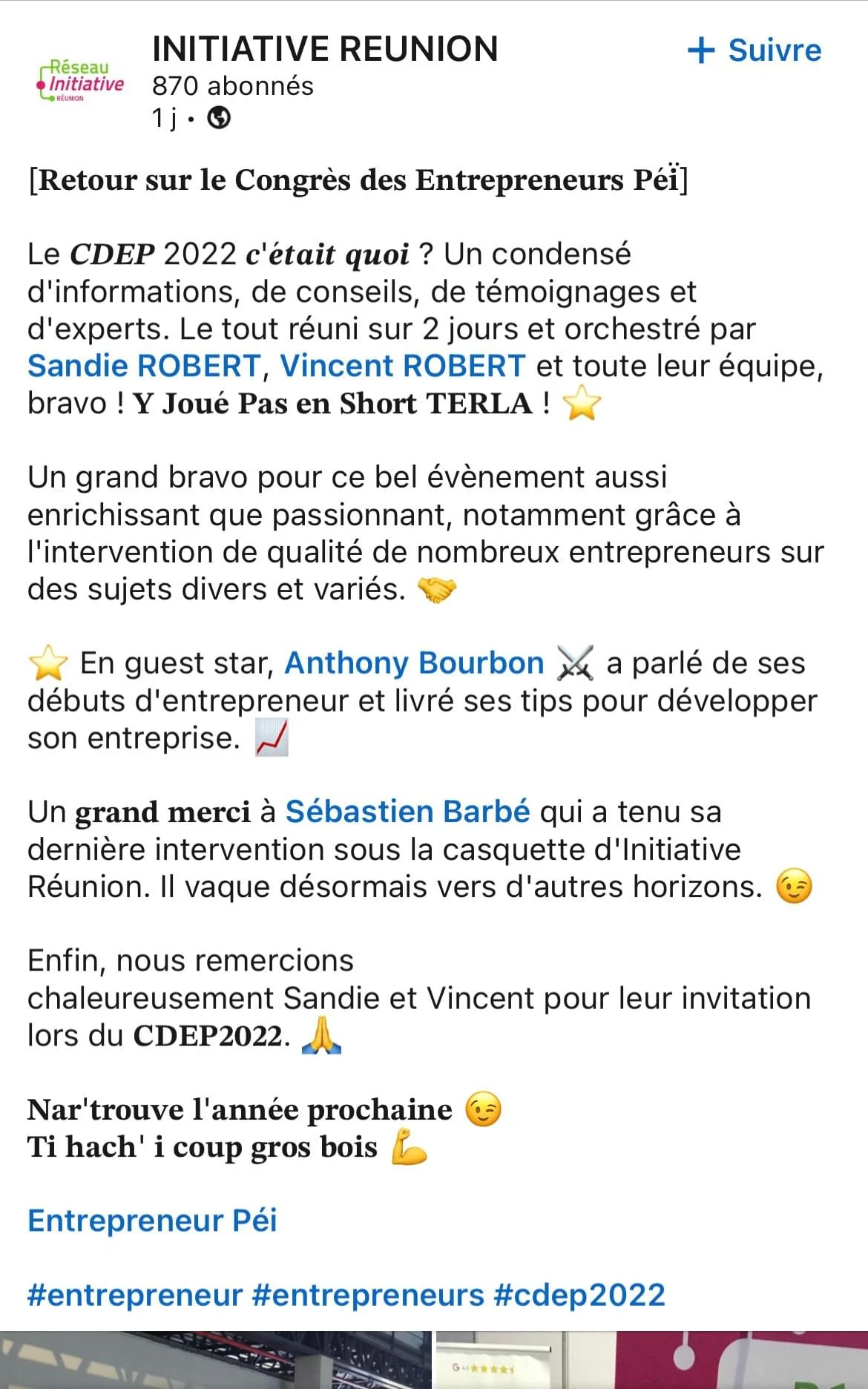This screenshot has height=1389, width=868.
Task: Browse the #entrepreneur hashtag
Action: (x=135, y=1295)
